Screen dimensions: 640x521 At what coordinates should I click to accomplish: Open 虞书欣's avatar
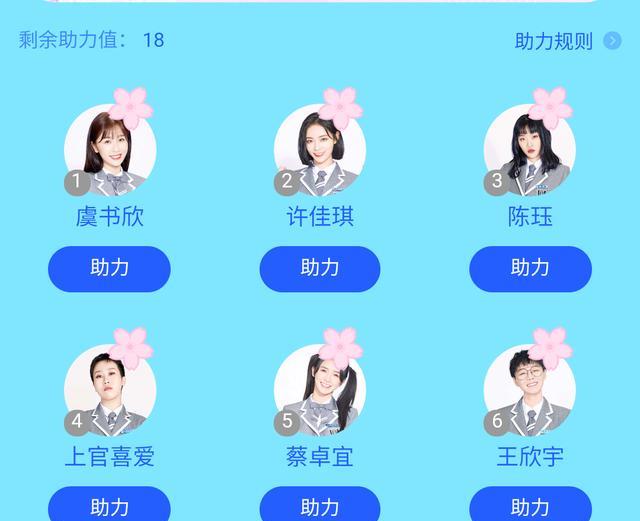click(110, 150)
